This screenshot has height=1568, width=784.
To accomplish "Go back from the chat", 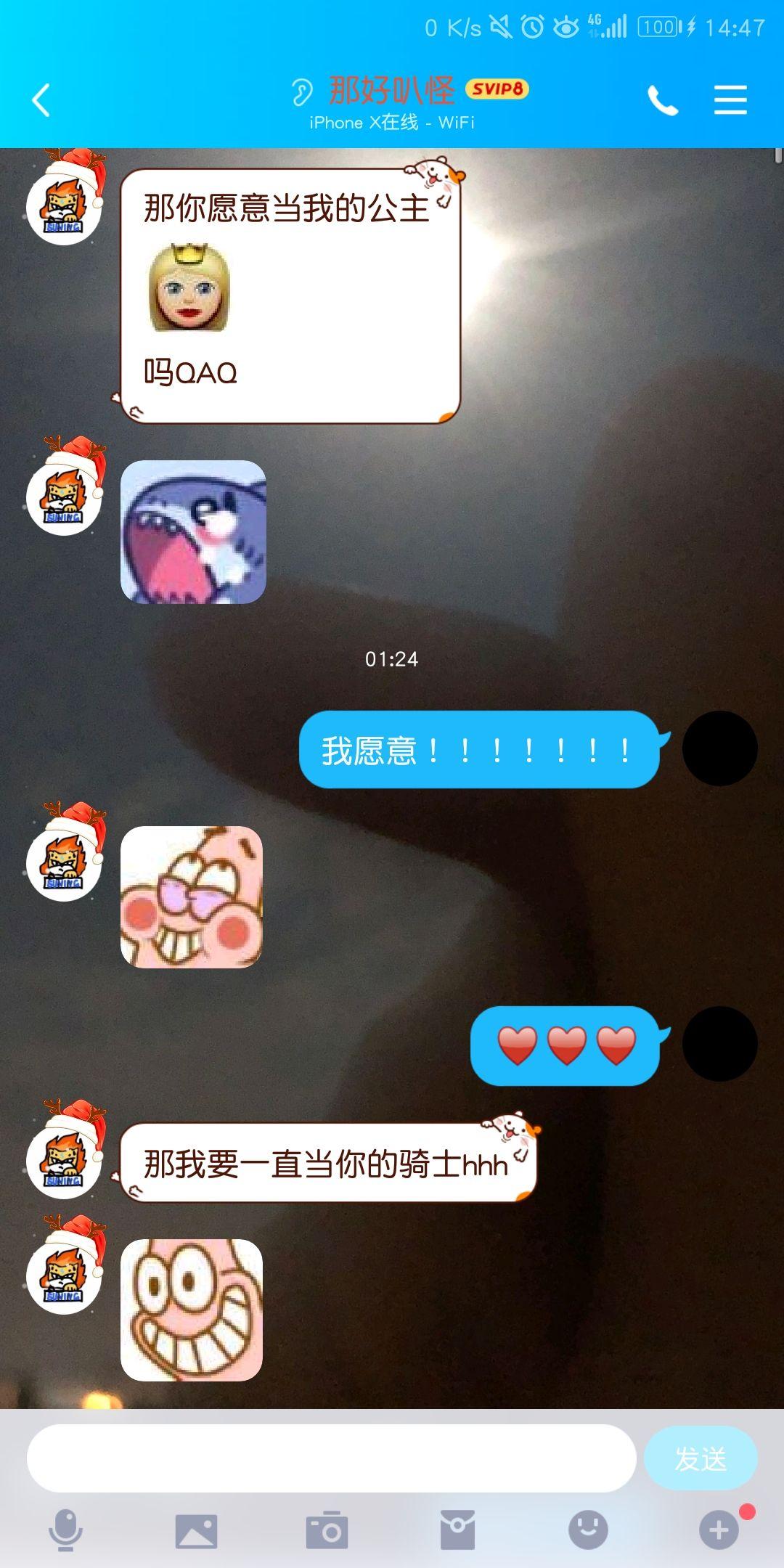I will (41, 100).
